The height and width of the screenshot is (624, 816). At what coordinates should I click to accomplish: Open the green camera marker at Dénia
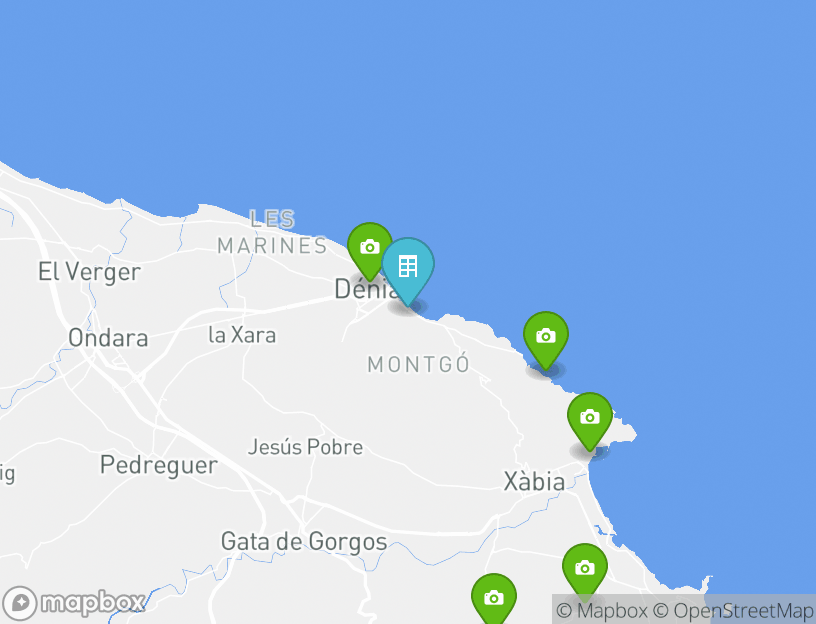pos(369,247)
